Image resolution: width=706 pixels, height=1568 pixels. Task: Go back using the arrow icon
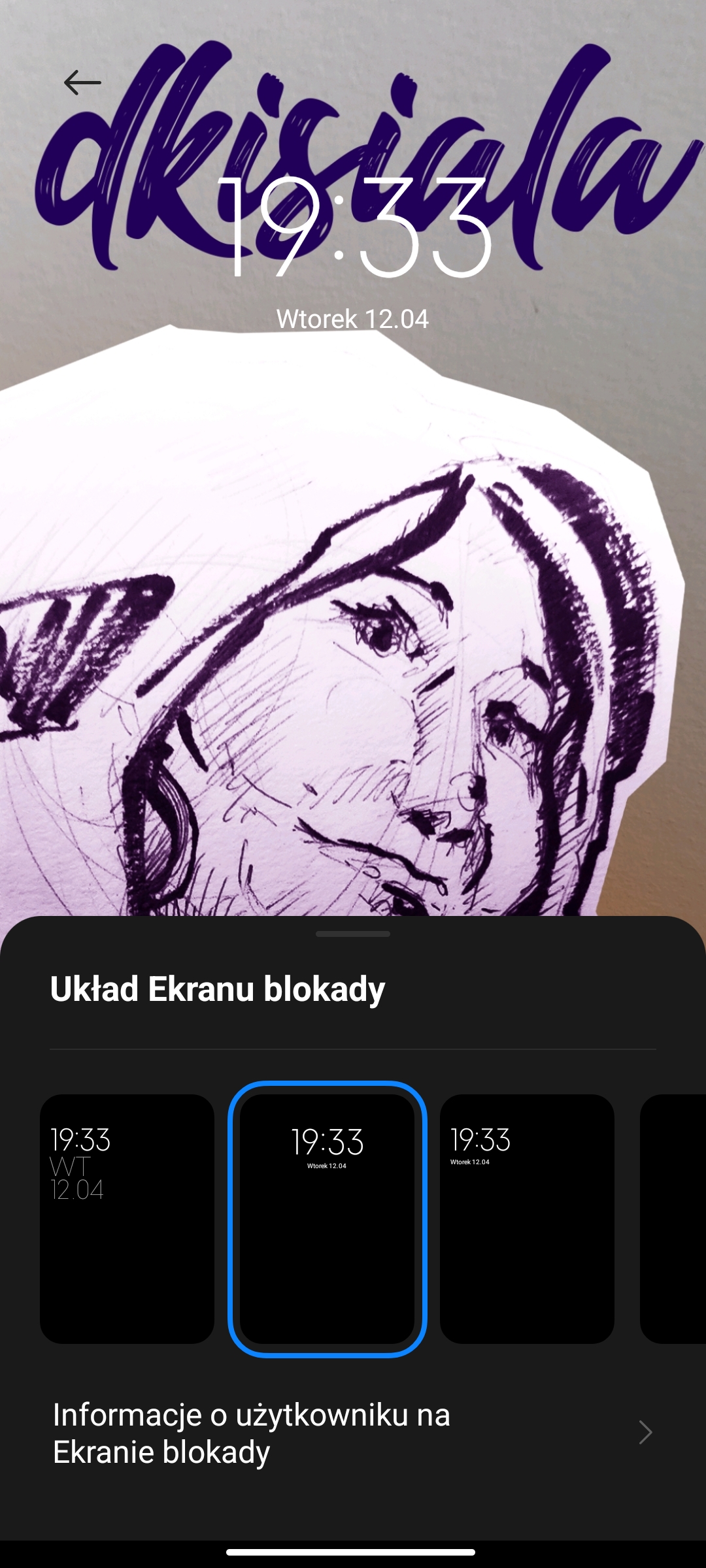coord(82,83)
